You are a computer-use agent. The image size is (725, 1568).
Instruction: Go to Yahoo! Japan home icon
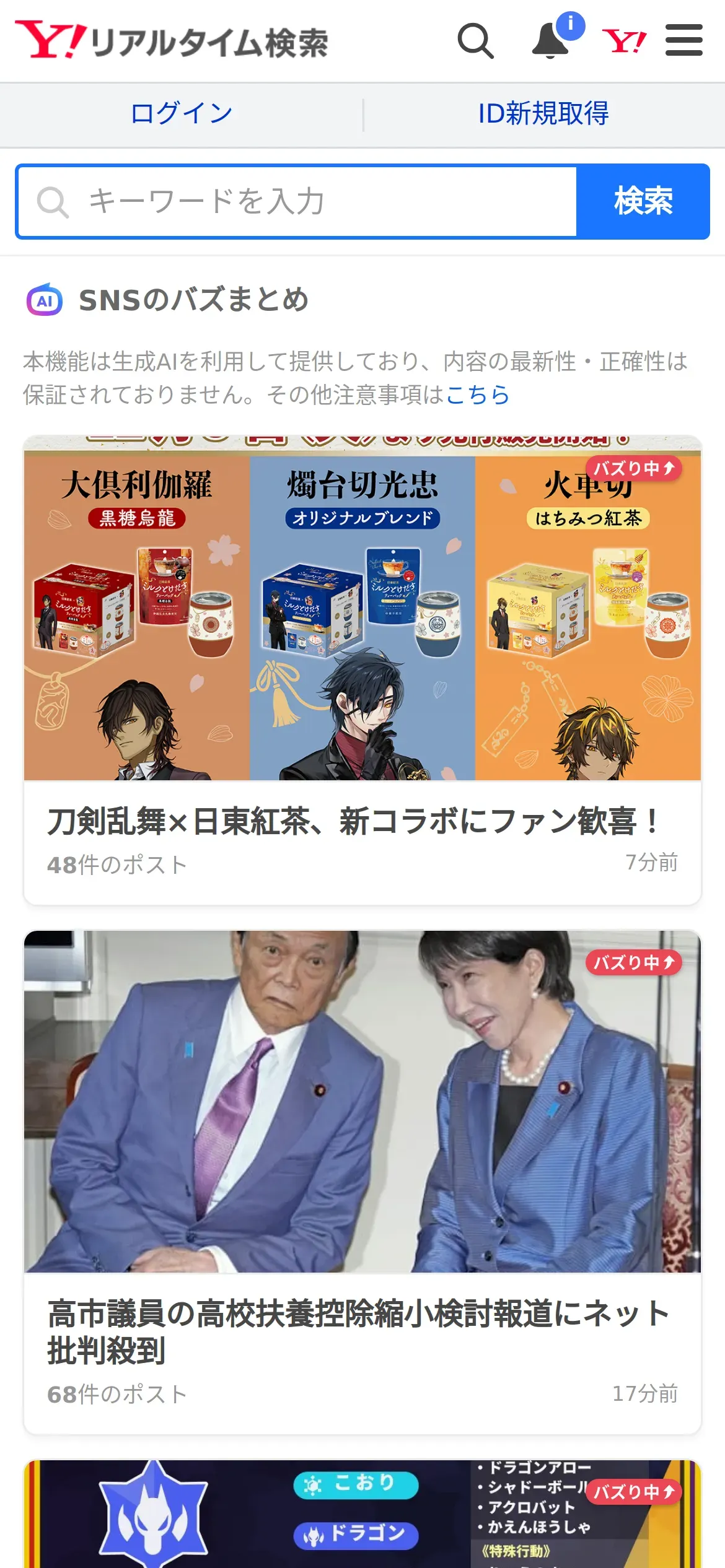[x=624, y=41]
